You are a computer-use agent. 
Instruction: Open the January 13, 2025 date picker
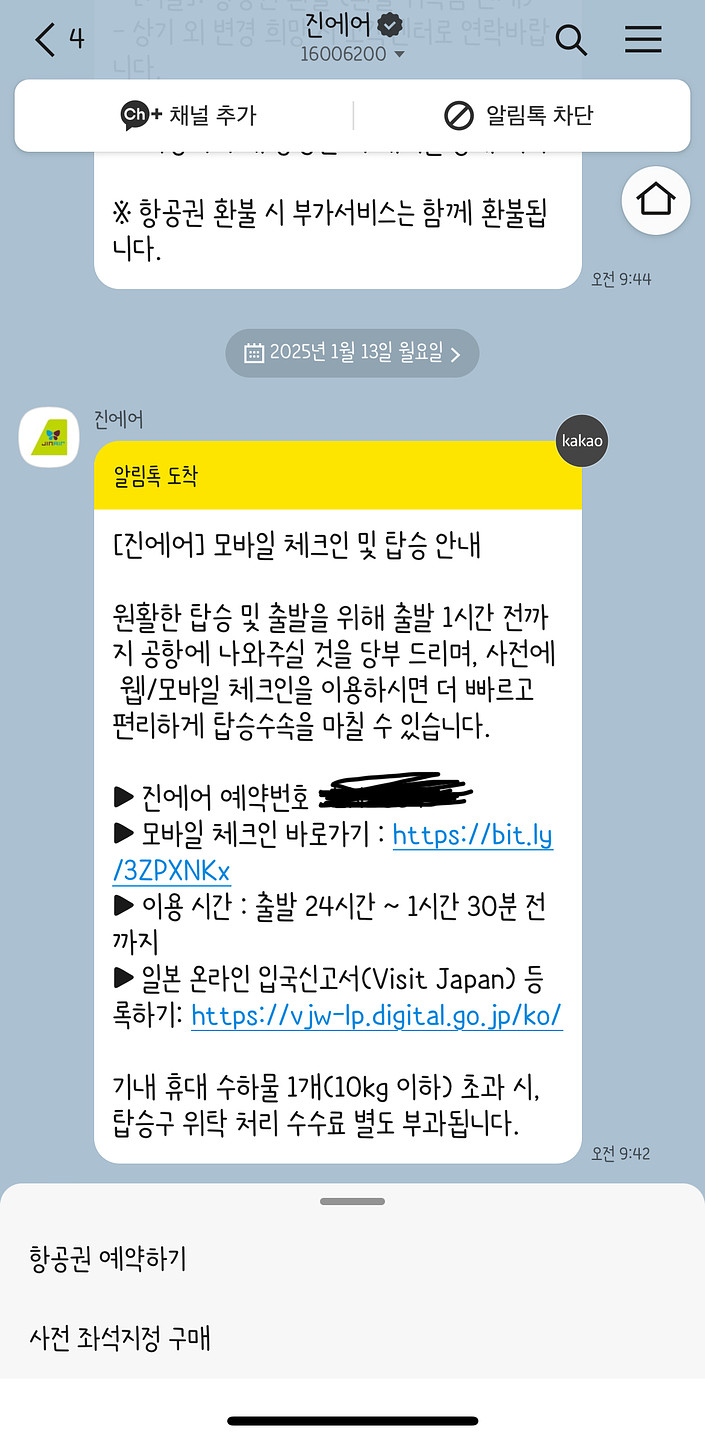pyautogui.click(x=352, y=353)
